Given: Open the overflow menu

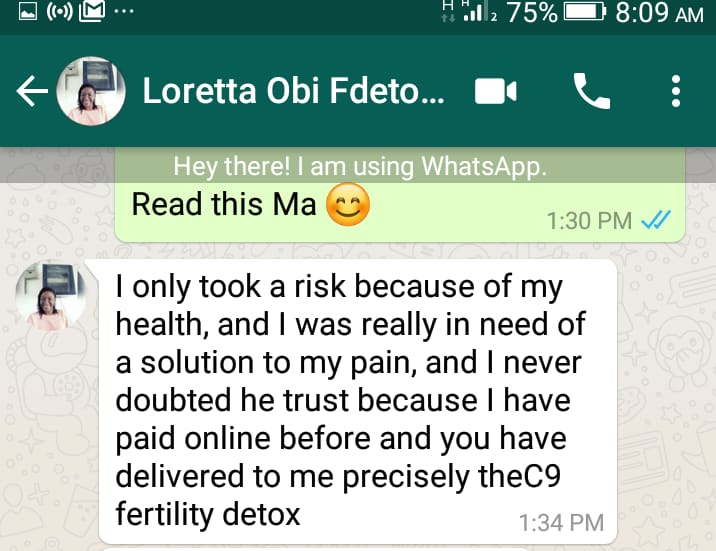Looking at the screenshot, I should pyautogui.click(x=676, y=92).
